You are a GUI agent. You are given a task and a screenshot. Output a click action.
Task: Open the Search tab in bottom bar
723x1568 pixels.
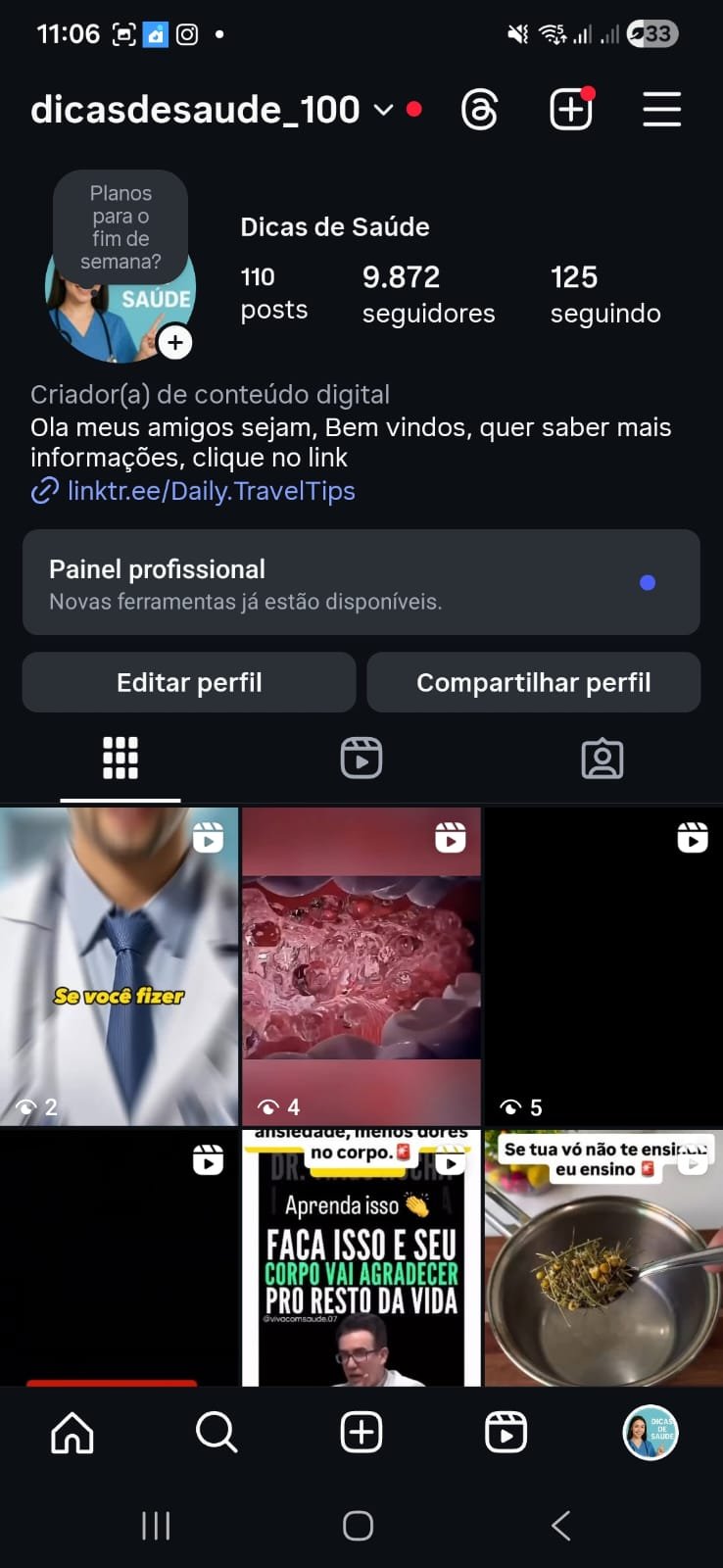[x=217, y=1433]
